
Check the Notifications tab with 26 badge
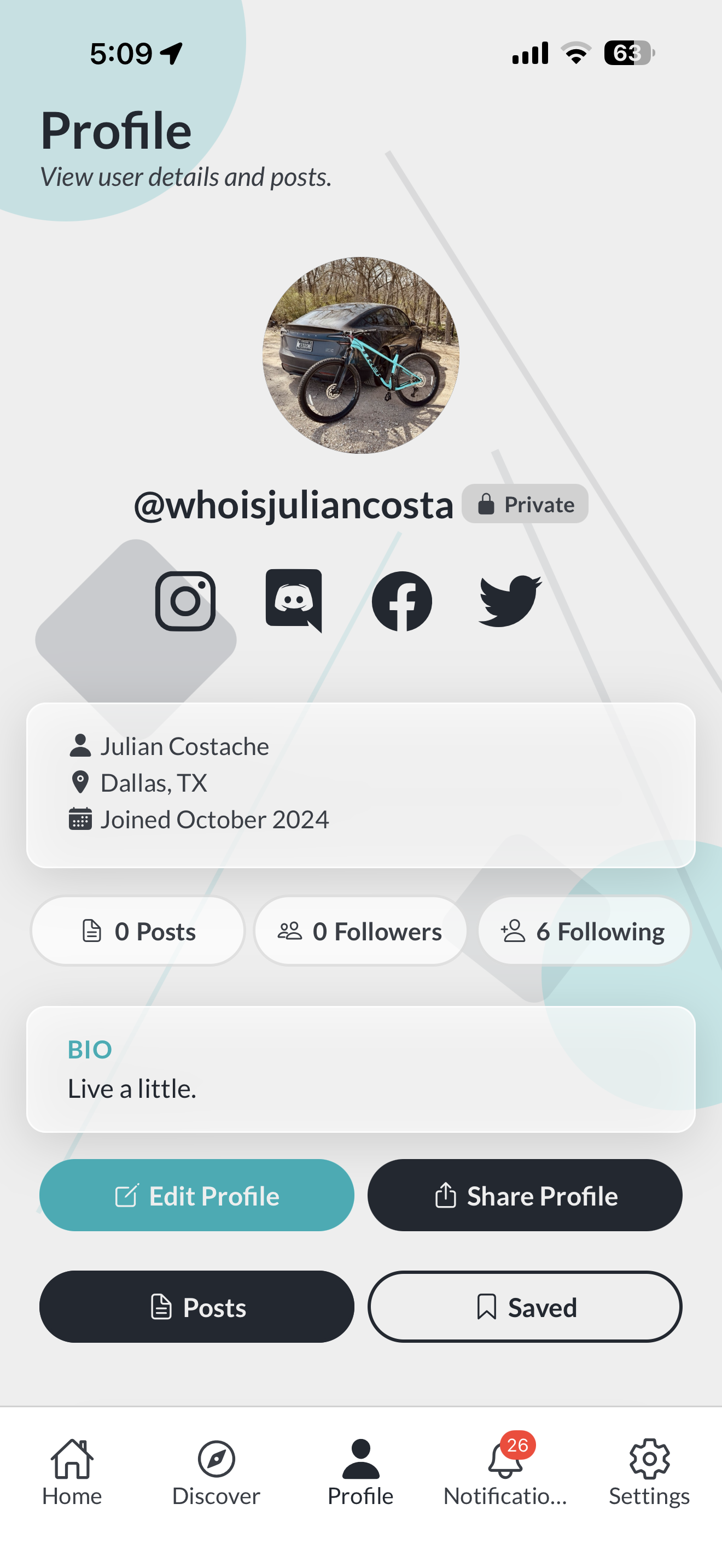(x=505, y=1472)
